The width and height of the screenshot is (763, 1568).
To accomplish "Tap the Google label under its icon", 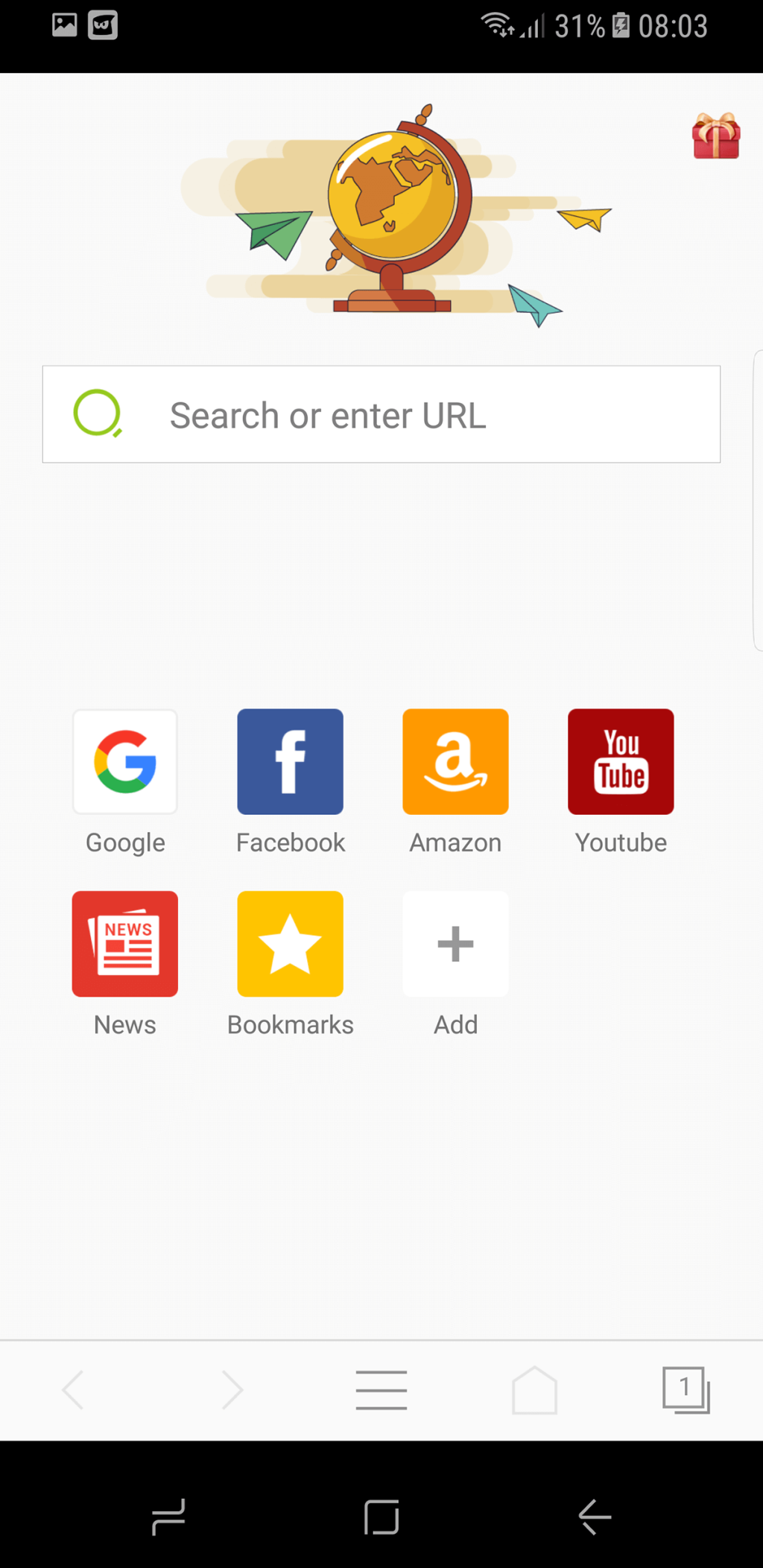I will pos(124,842).
